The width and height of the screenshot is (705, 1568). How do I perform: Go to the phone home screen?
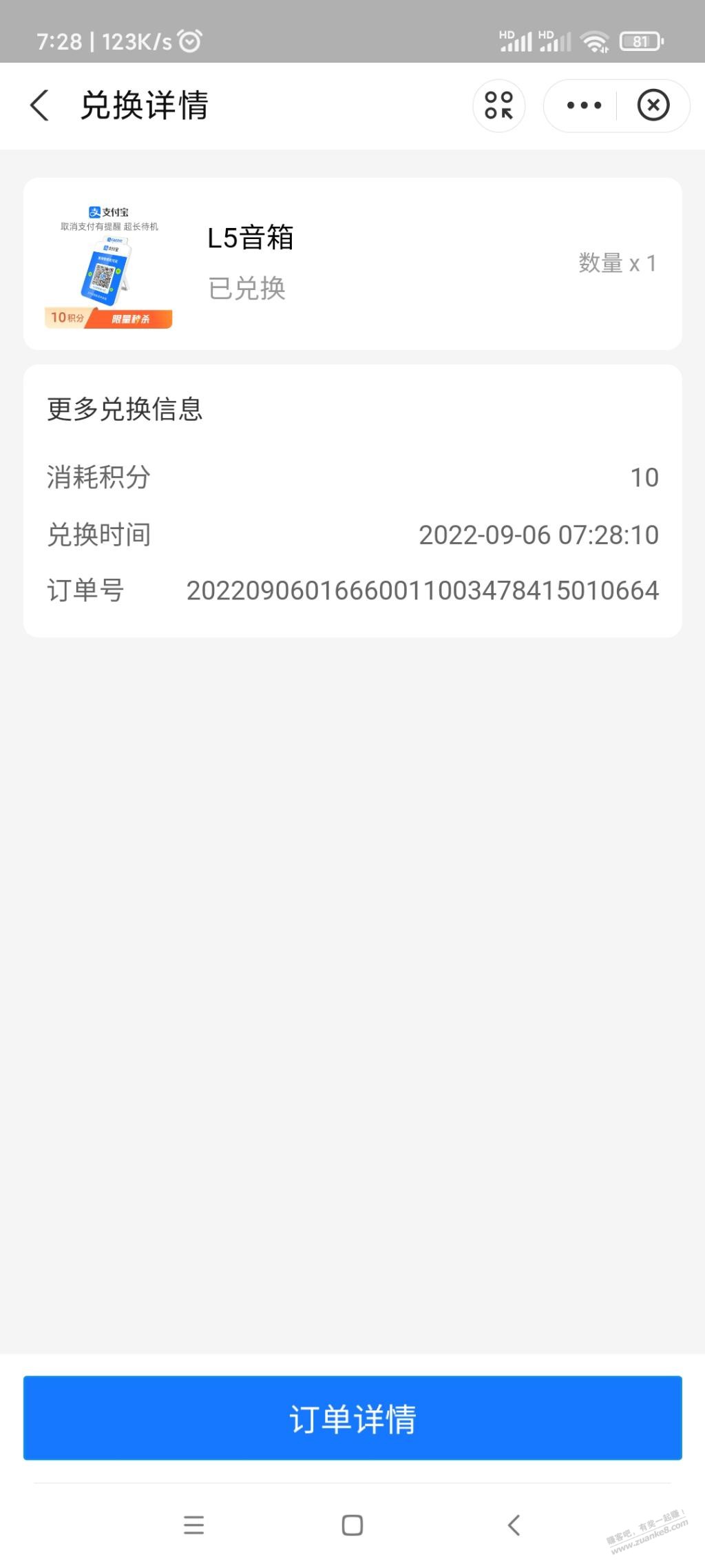[352, 1525]
